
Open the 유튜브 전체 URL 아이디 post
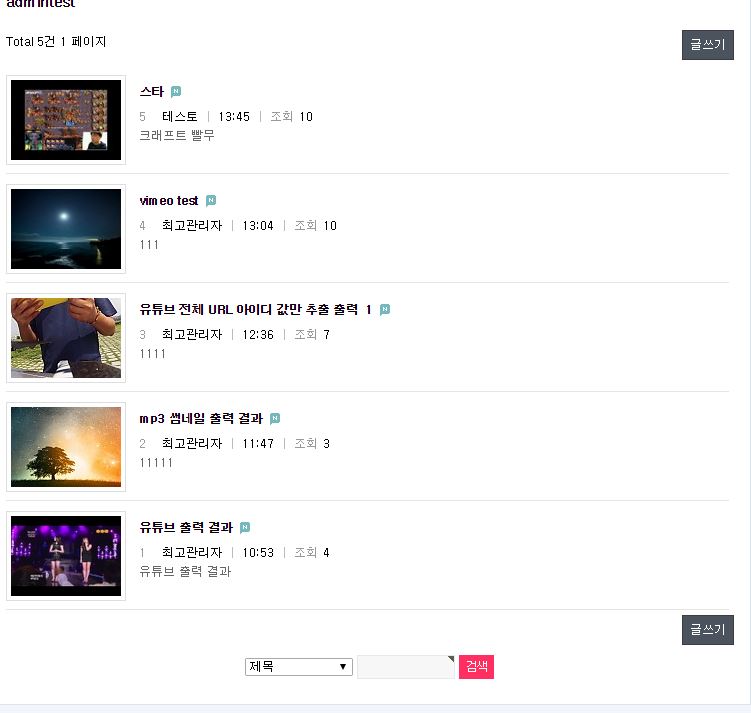pyautogui.click(x=255, y=309)
